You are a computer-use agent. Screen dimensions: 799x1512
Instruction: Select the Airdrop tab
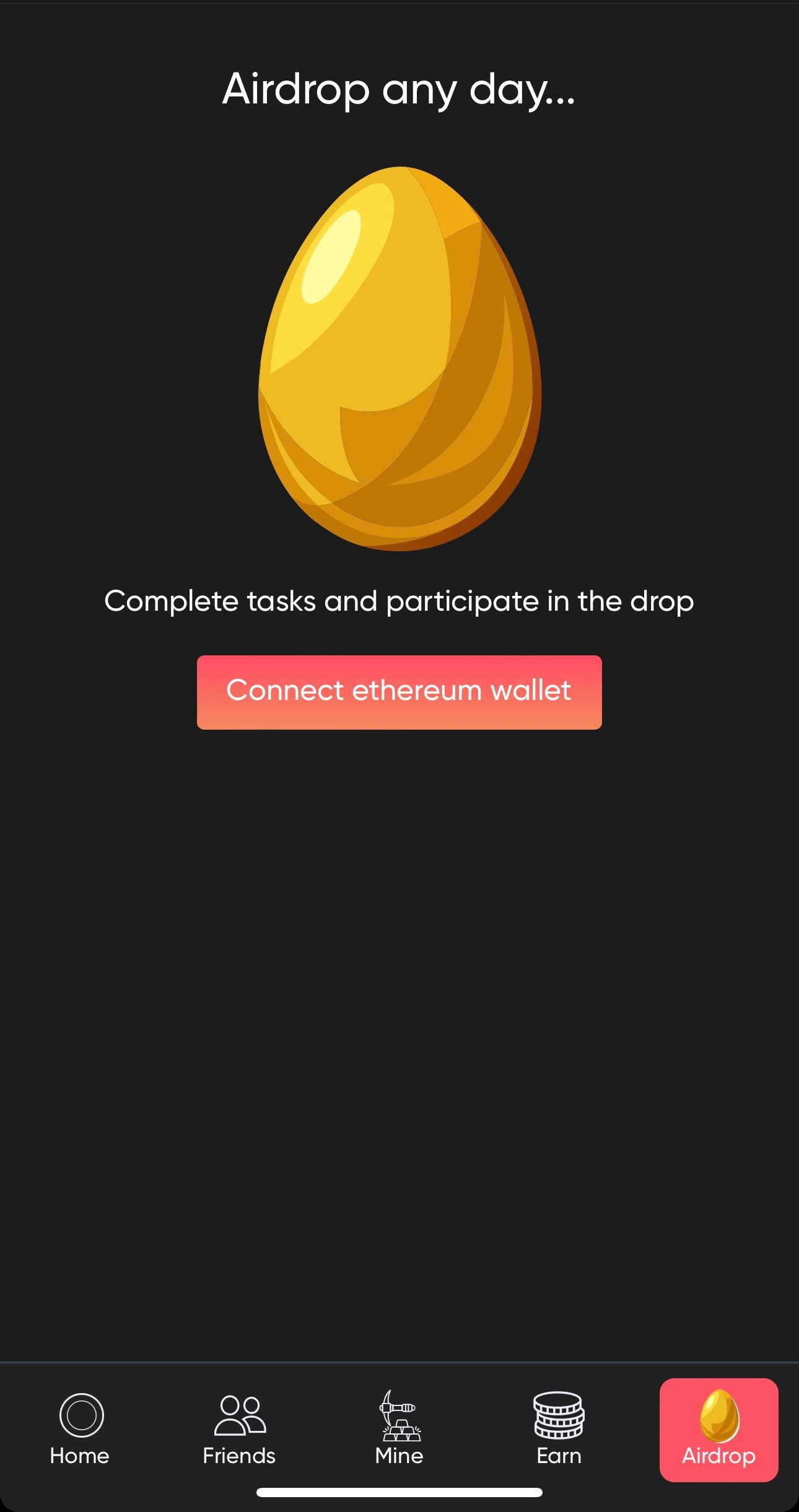(x=718, y=1430)
